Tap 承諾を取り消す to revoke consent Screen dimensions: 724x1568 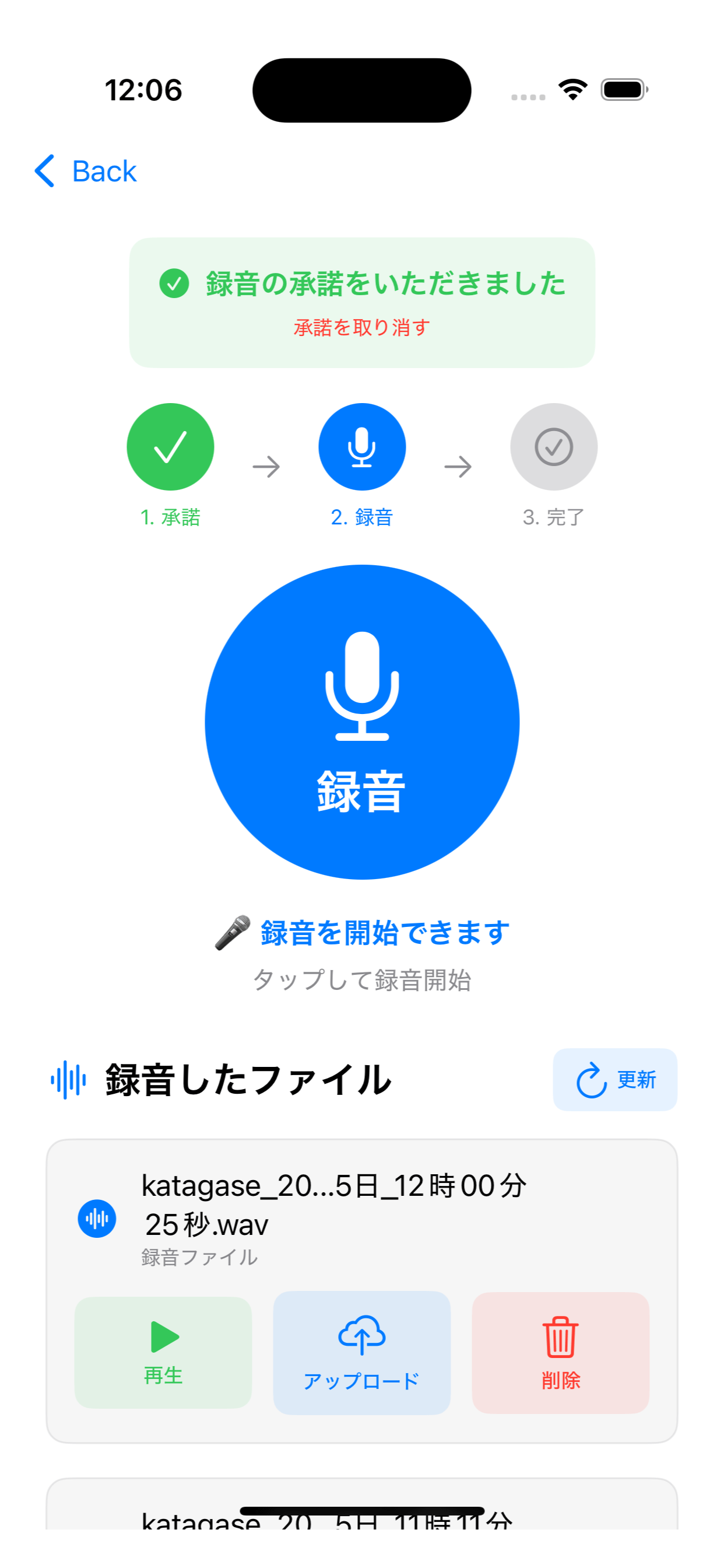point(361,327)
